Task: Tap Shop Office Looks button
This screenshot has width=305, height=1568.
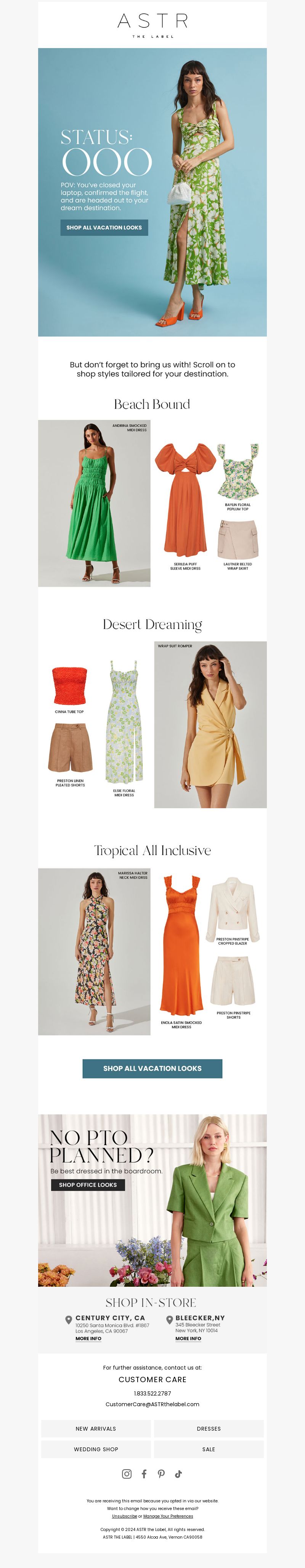Action: click(x=88, y=1184)
